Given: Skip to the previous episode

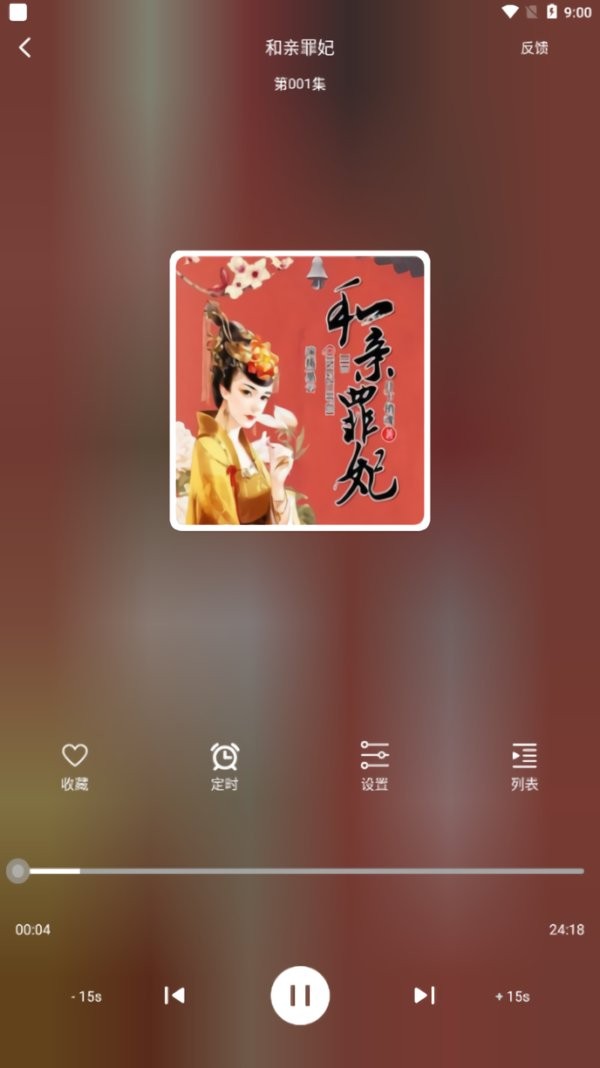Looking at the screenshot, I should pos(175,995).
